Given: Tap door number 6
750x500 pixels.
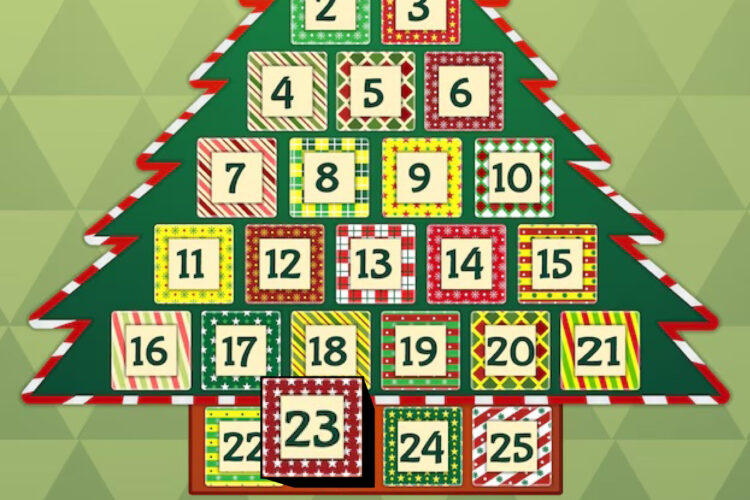Looking at the screenshot, I should 462,92.
